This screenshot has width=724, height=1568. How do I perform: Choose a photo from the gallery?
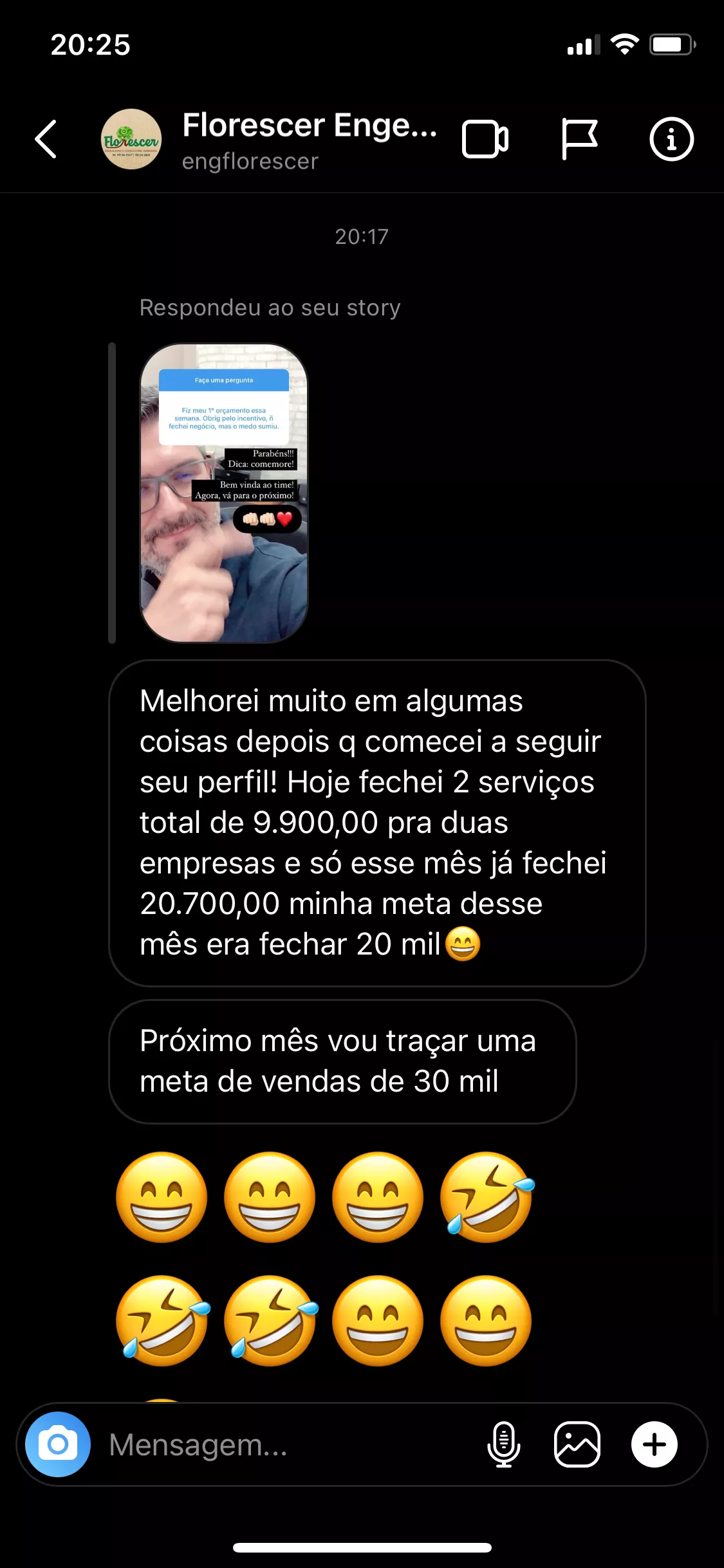[x=577, y=1444]
